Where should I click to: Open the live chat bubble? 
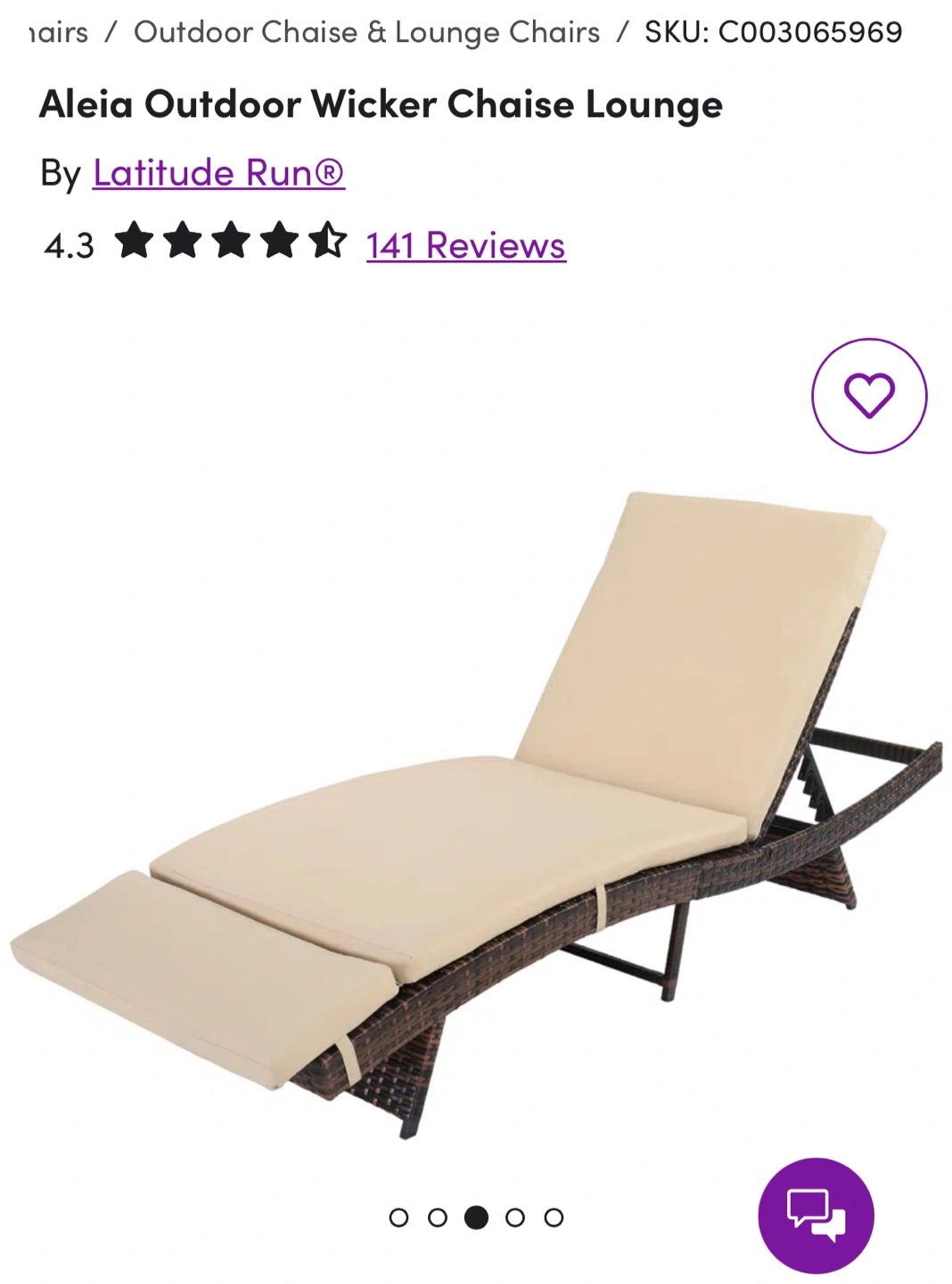click(x=815, y=1214)
